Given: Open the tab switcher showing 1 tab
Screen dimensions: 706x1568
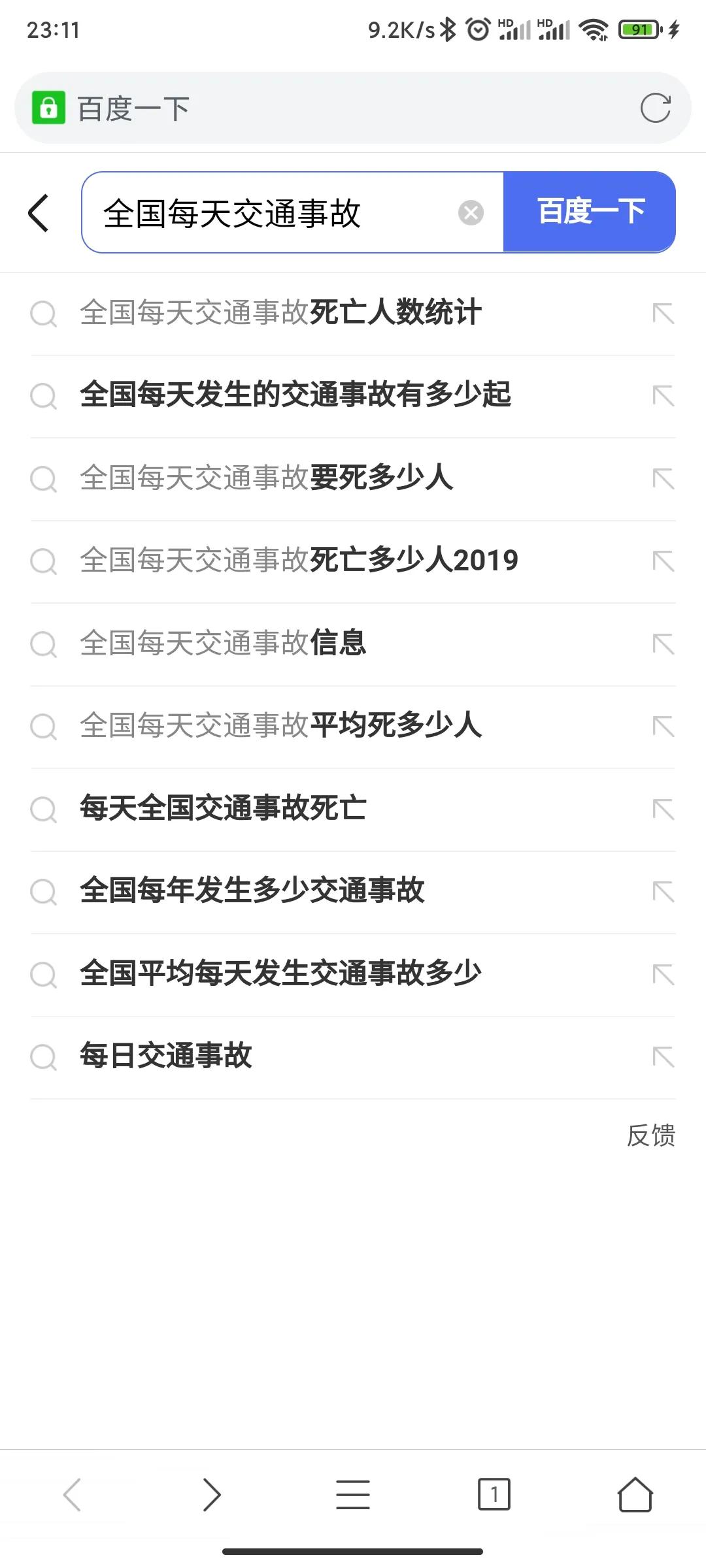Looking at the screenshot, I should tap(494, 1494).
